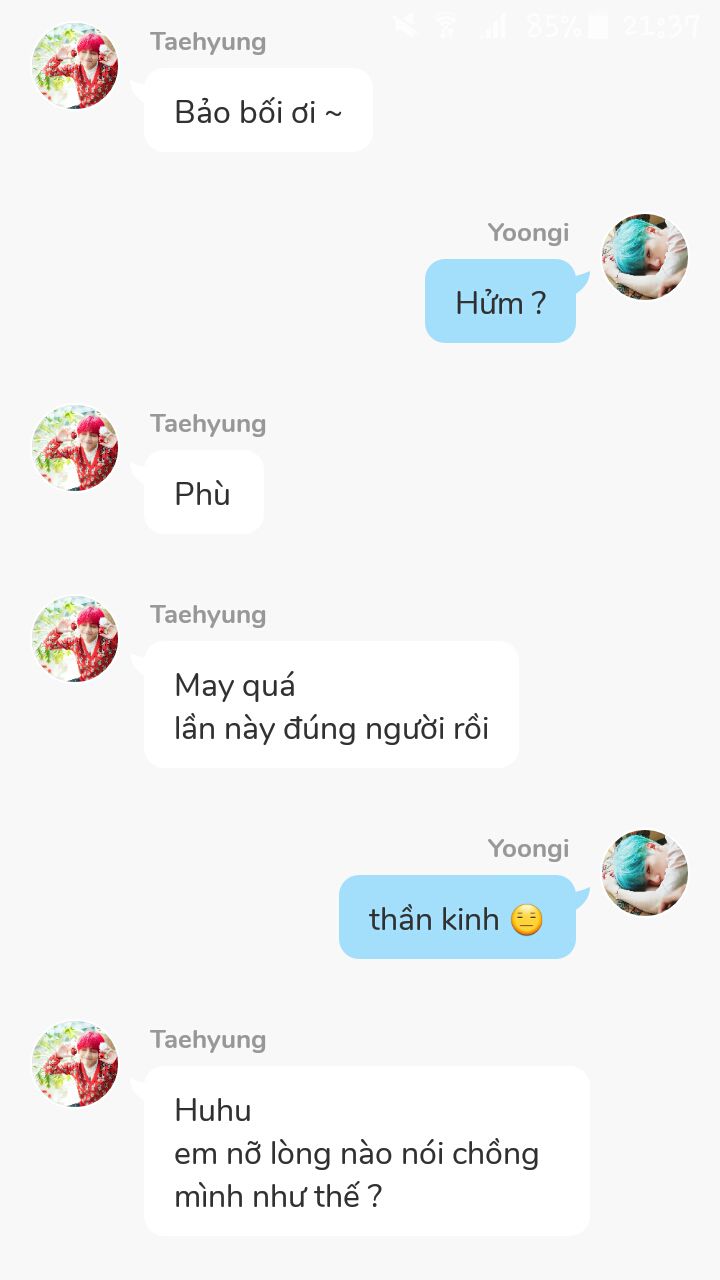Tap Yoongi's avatar beside "thần kinh" message
Screen dimensions: 720x1280
pyautogui.click(x=645, y=873)
